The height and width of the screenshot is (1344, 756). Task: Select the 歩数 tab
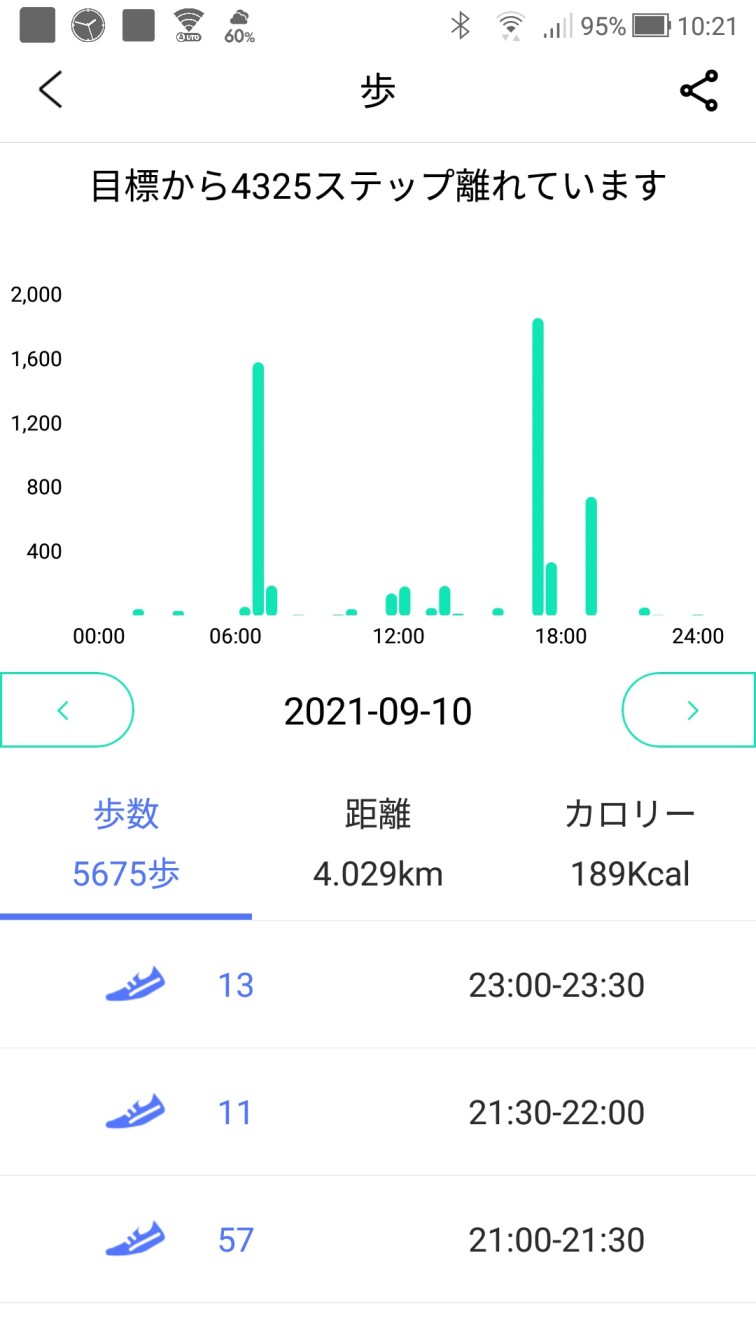(126, 845)
